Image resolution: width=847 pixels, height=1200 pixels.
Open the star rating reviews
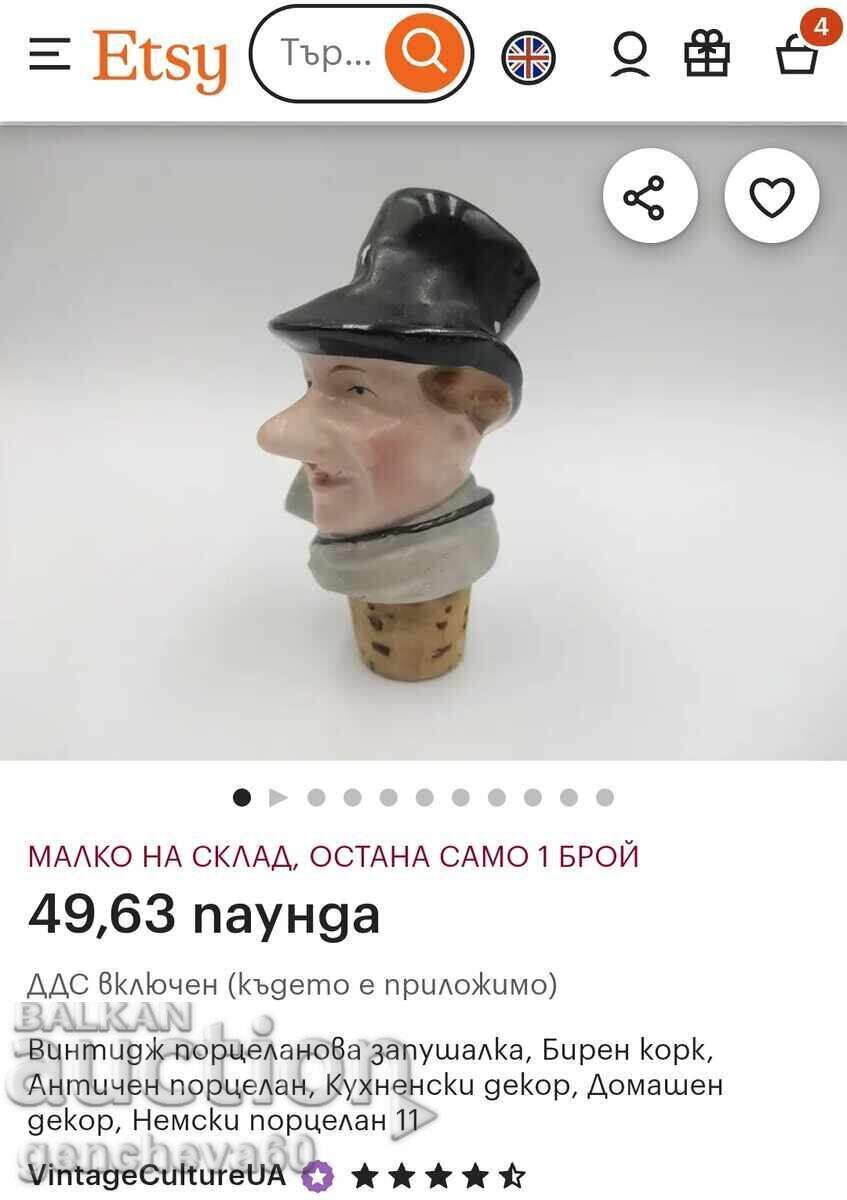tap(438, 1176)
